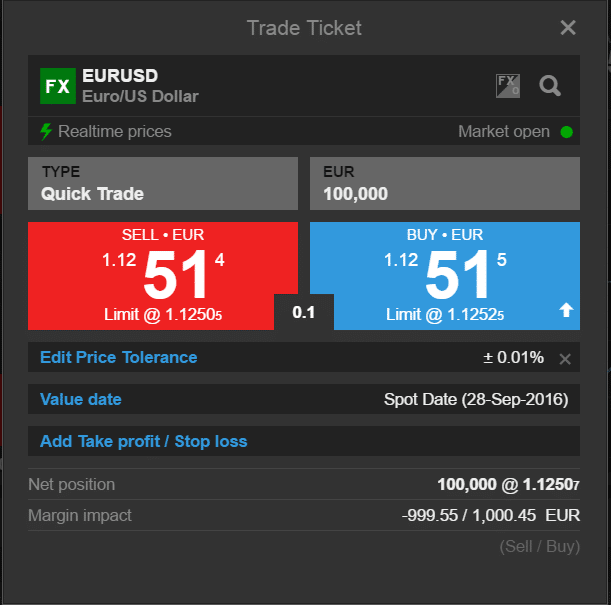
Task: Change the Quick Trade order type
Action: 163,184
